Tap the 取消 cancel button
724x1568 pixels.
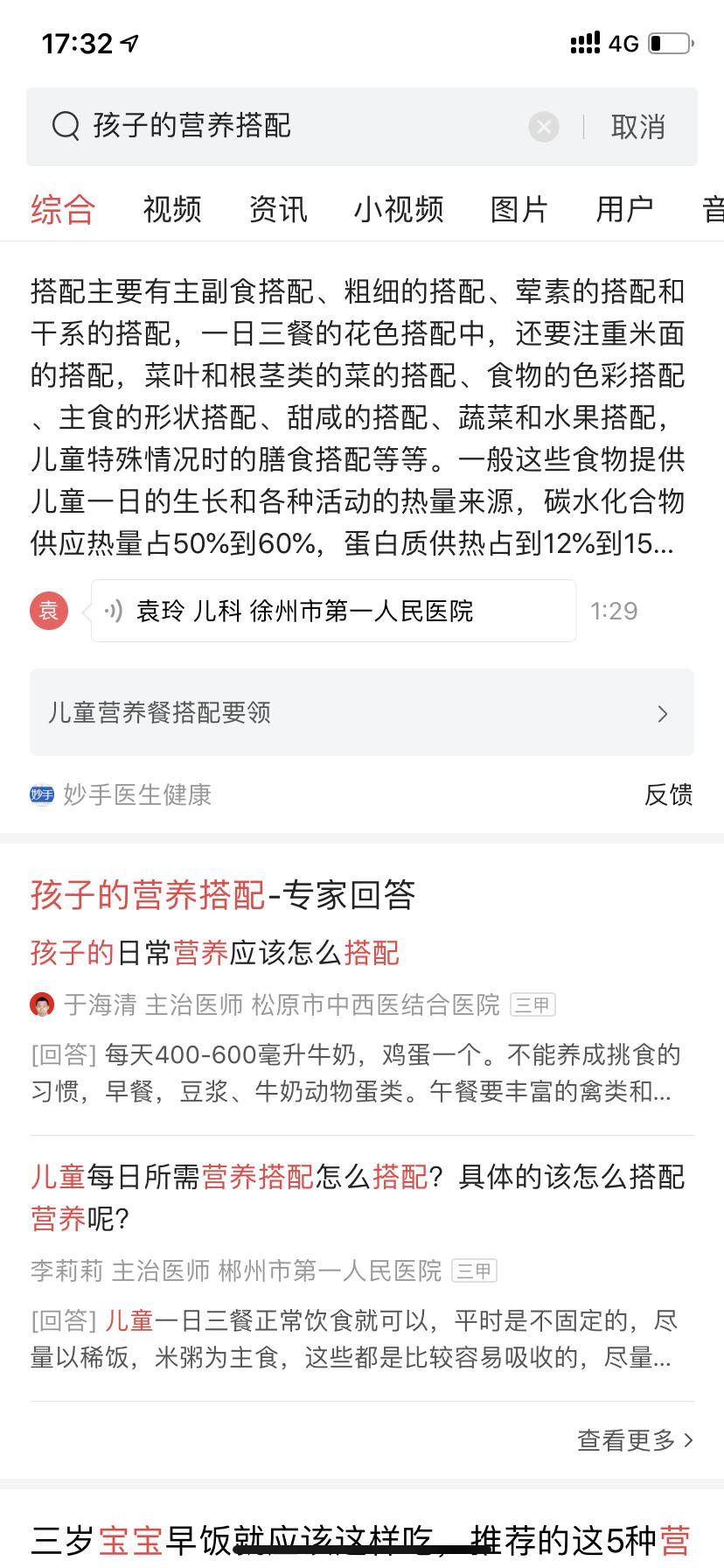pos(637,127)
